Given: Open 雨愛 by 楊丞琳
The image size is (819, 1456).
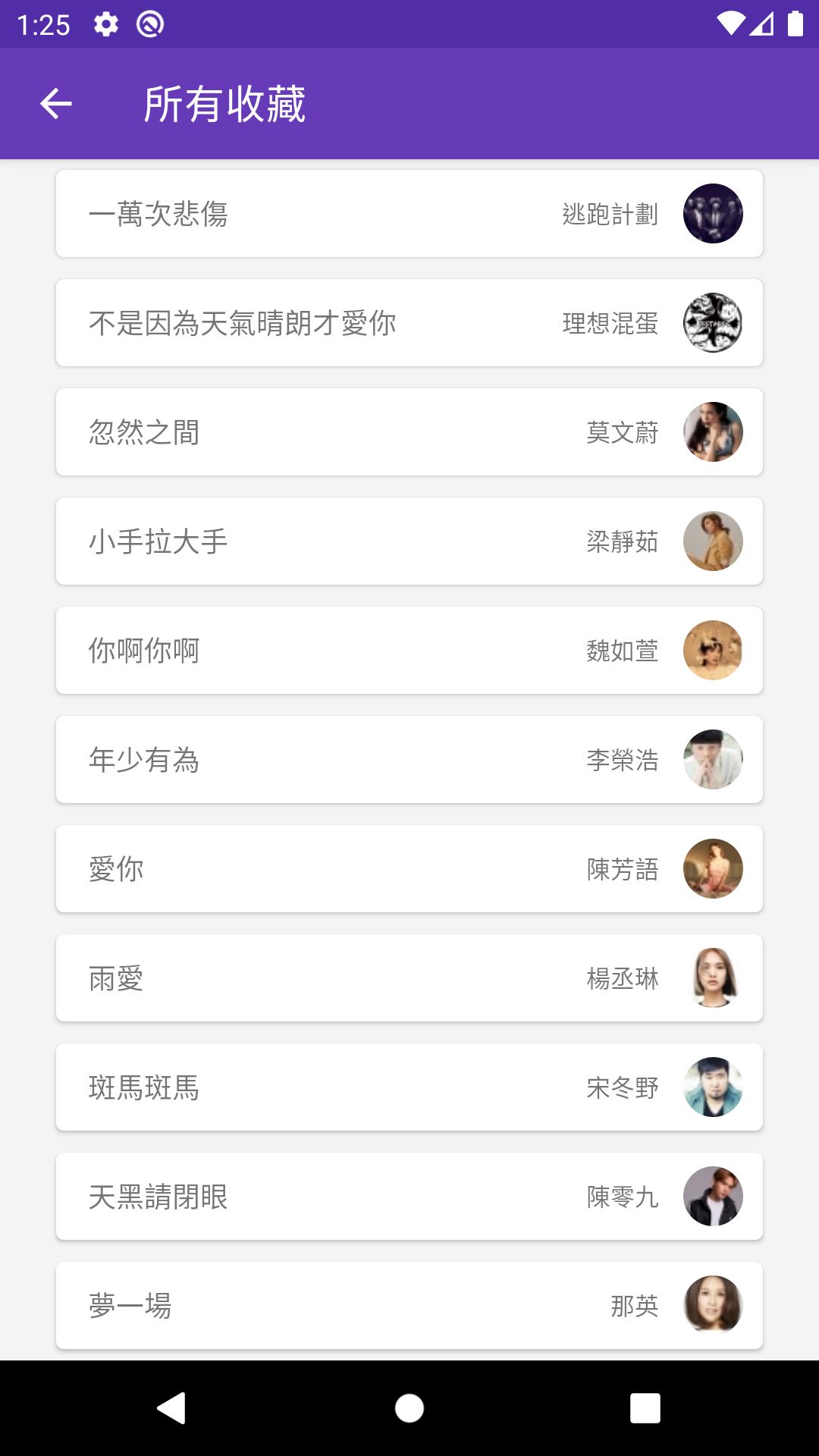Looking at the screenshot, I should pyautogui.click(x=409, y=978).
